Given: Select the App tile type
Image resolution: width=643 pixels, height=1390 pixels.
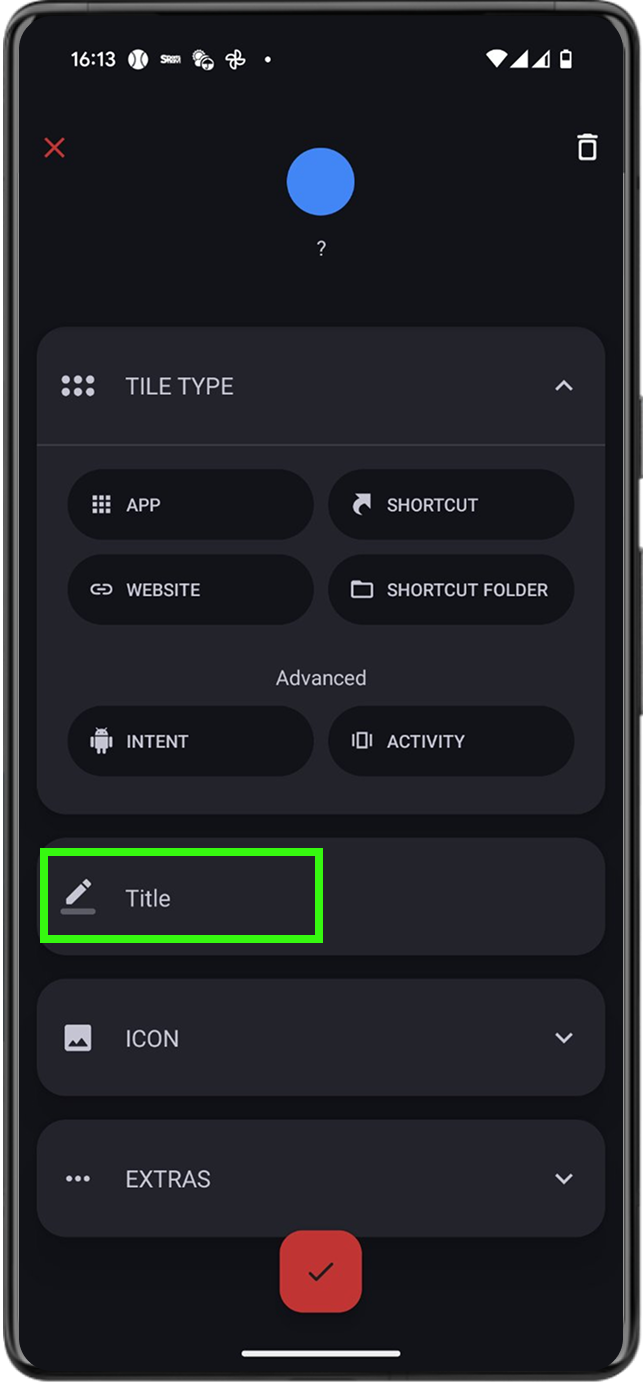Looking at the screenshot, I should [x=190, y=505].
